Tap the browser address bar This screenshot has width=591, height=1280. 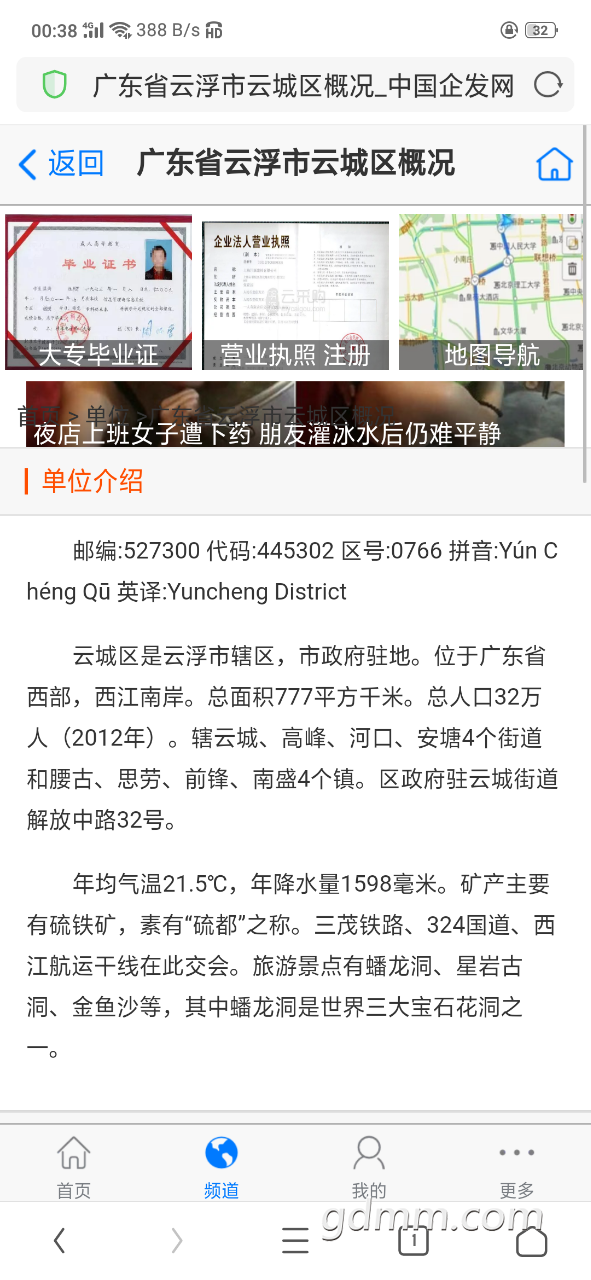pos(295,85)
